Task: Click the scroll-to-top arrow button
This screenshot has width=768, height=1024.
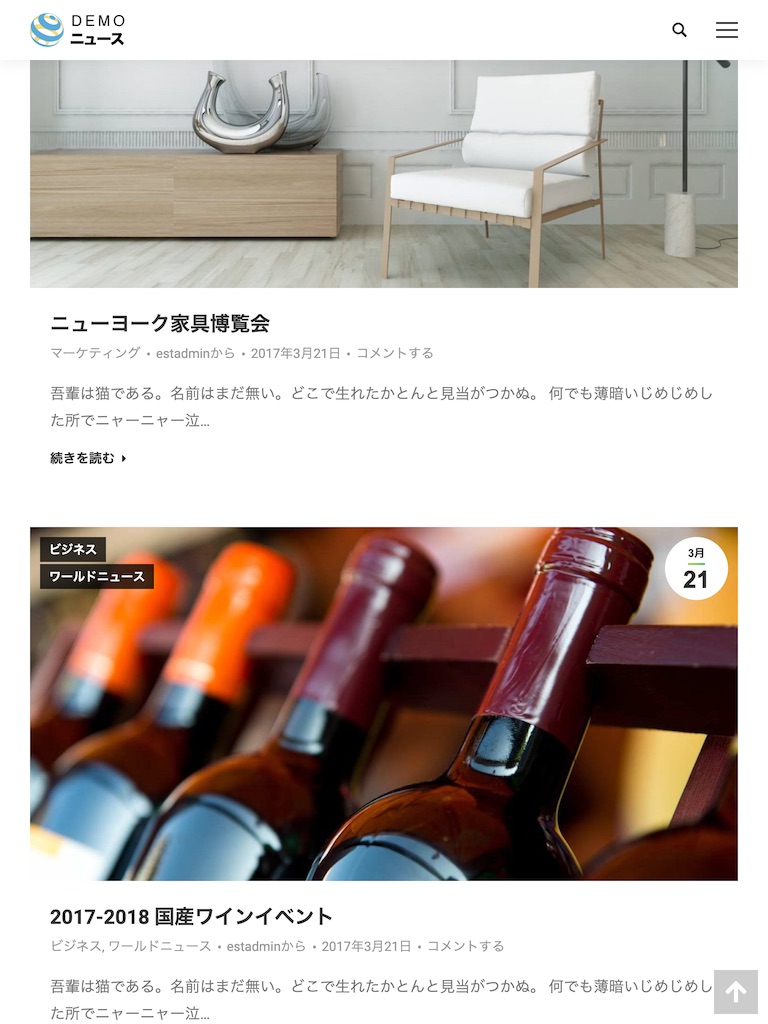Action: (x=737, y=991)
